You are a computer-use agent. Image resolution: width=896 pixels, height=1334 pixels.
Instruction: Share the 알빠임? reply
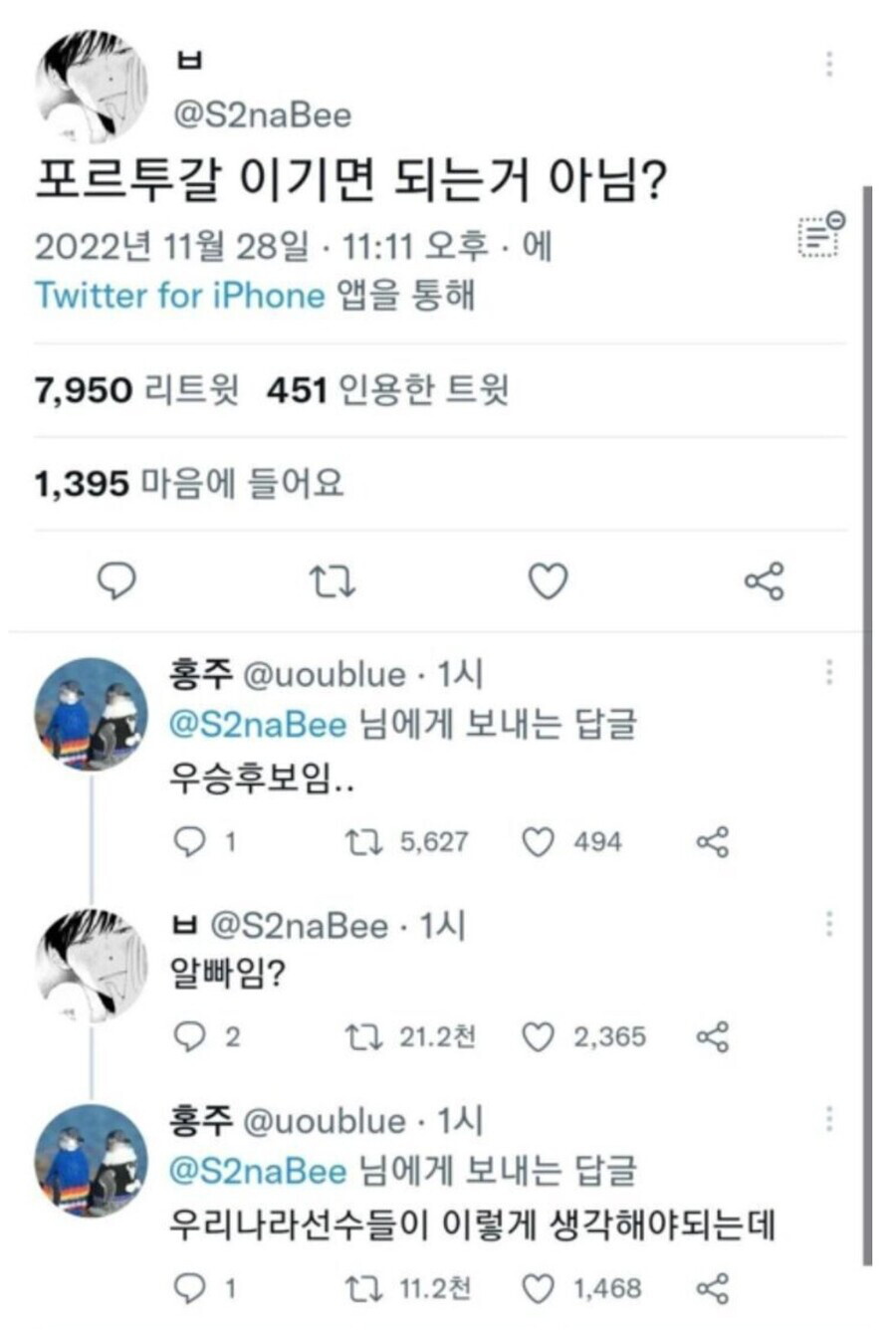point(713,1037)
